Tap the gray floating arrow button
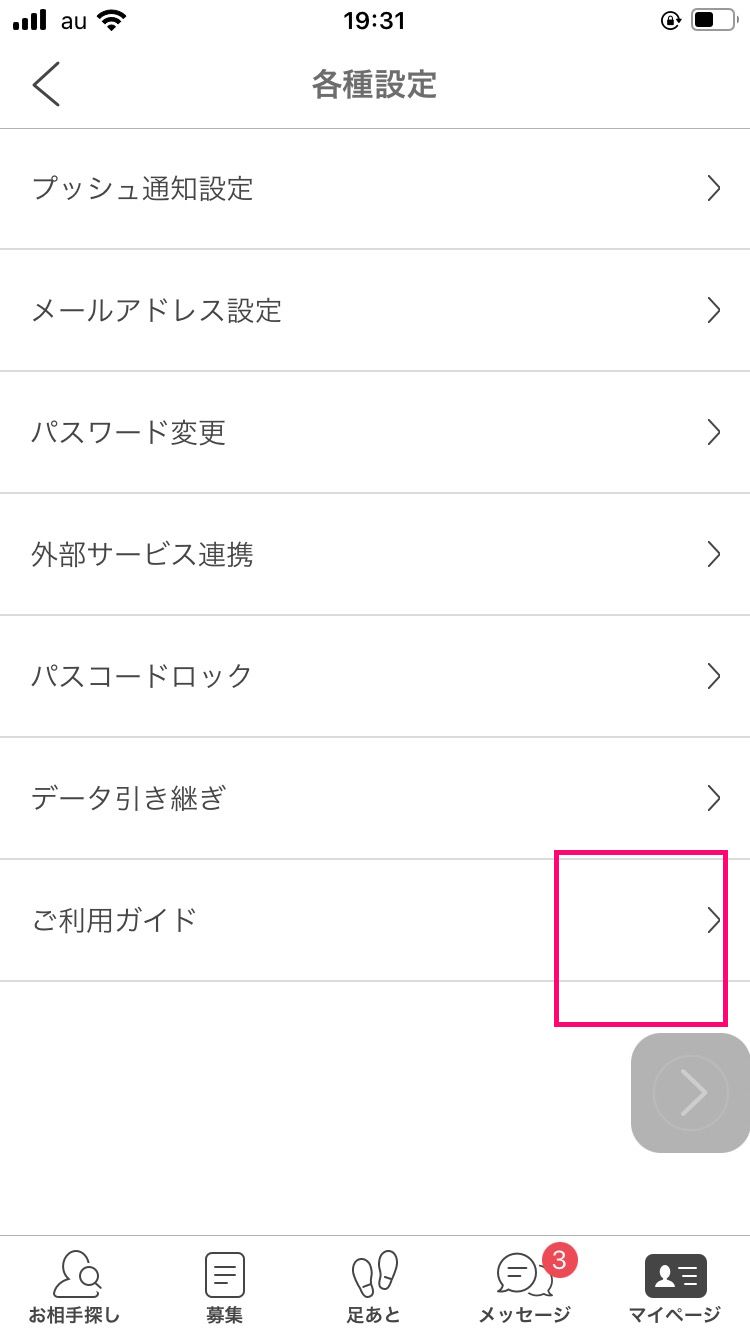The image size is (750, 1334). tap(691, 1093)
